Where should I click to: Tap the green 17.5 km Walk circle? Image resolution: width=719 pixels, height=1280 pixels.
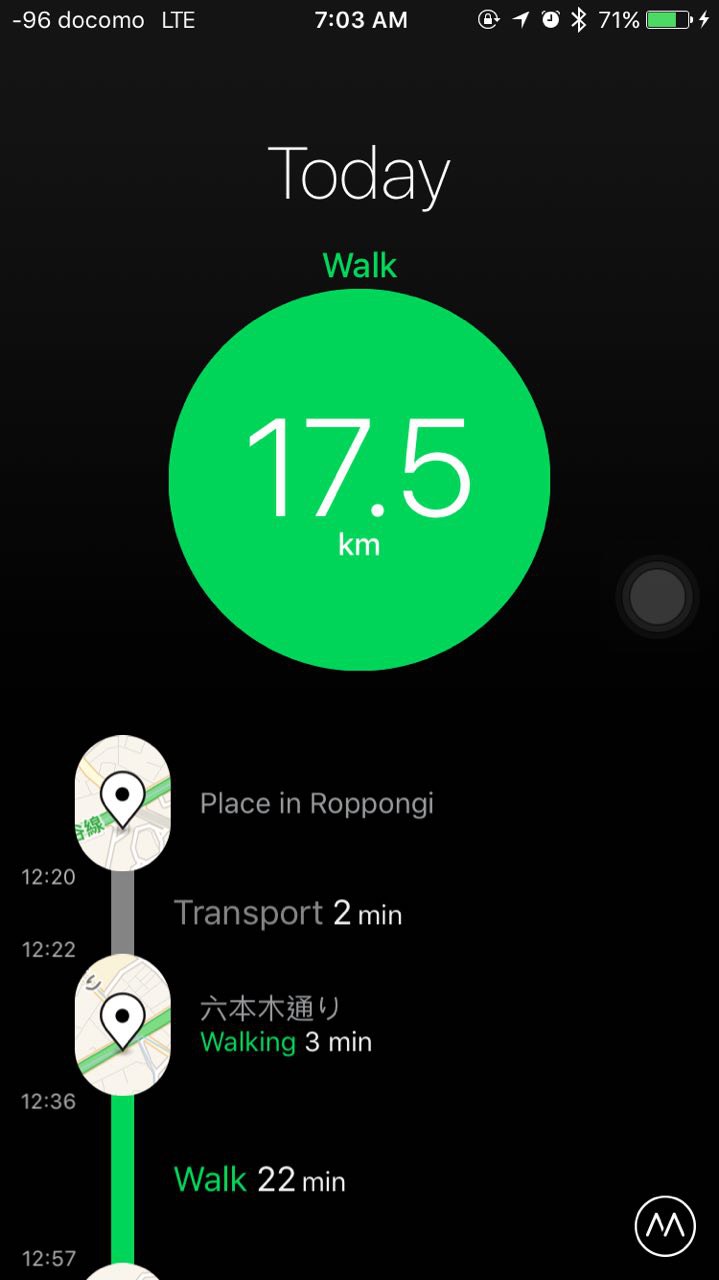coord(359,480)
